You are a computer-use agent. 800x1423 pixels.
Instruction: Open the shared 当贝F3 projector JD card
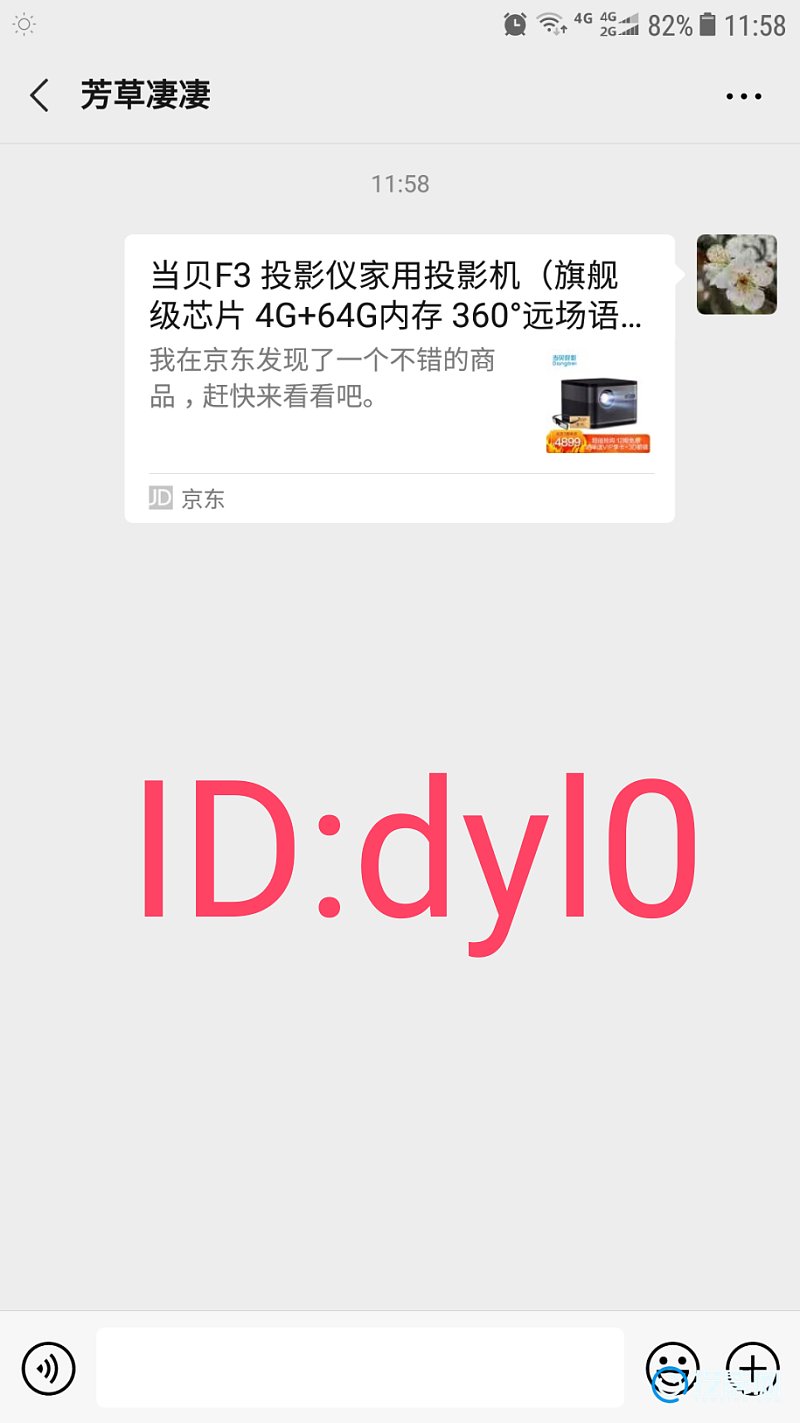(x=399, y=377)
